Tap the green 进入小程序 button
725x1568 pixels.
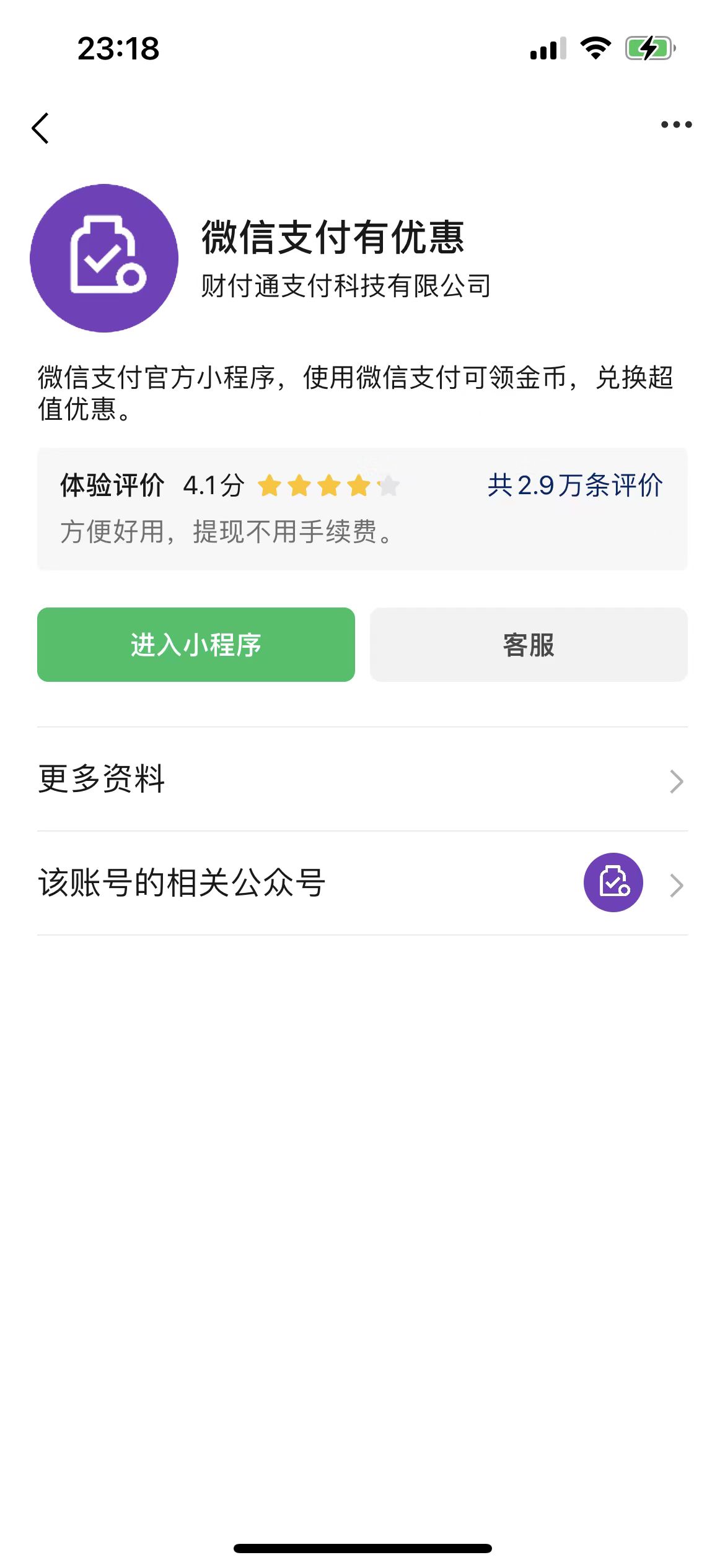(196, 645)
